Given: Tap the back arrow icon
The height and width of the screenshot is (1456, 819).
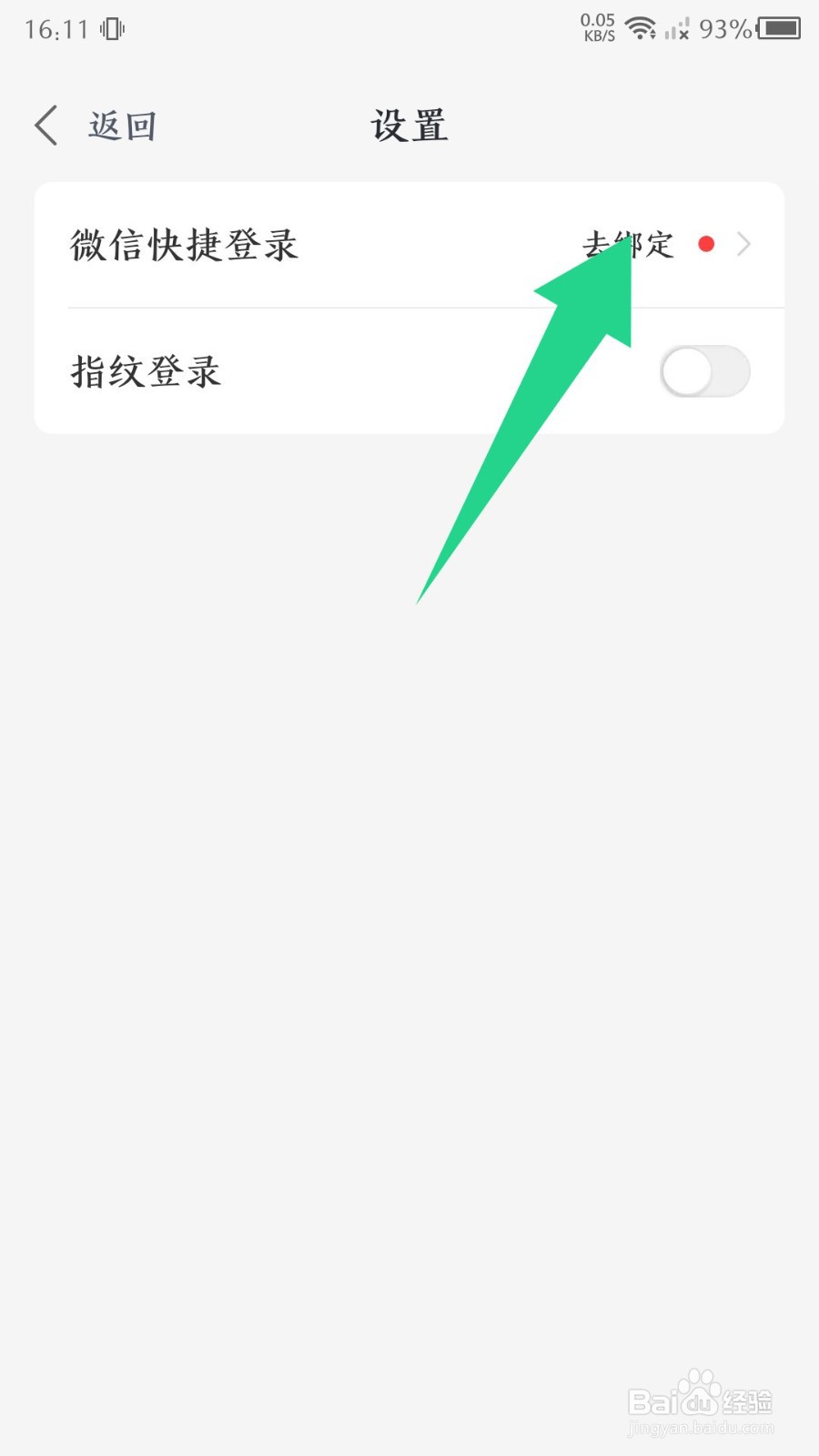Looking at the screenshot, I should click(45, 125).
